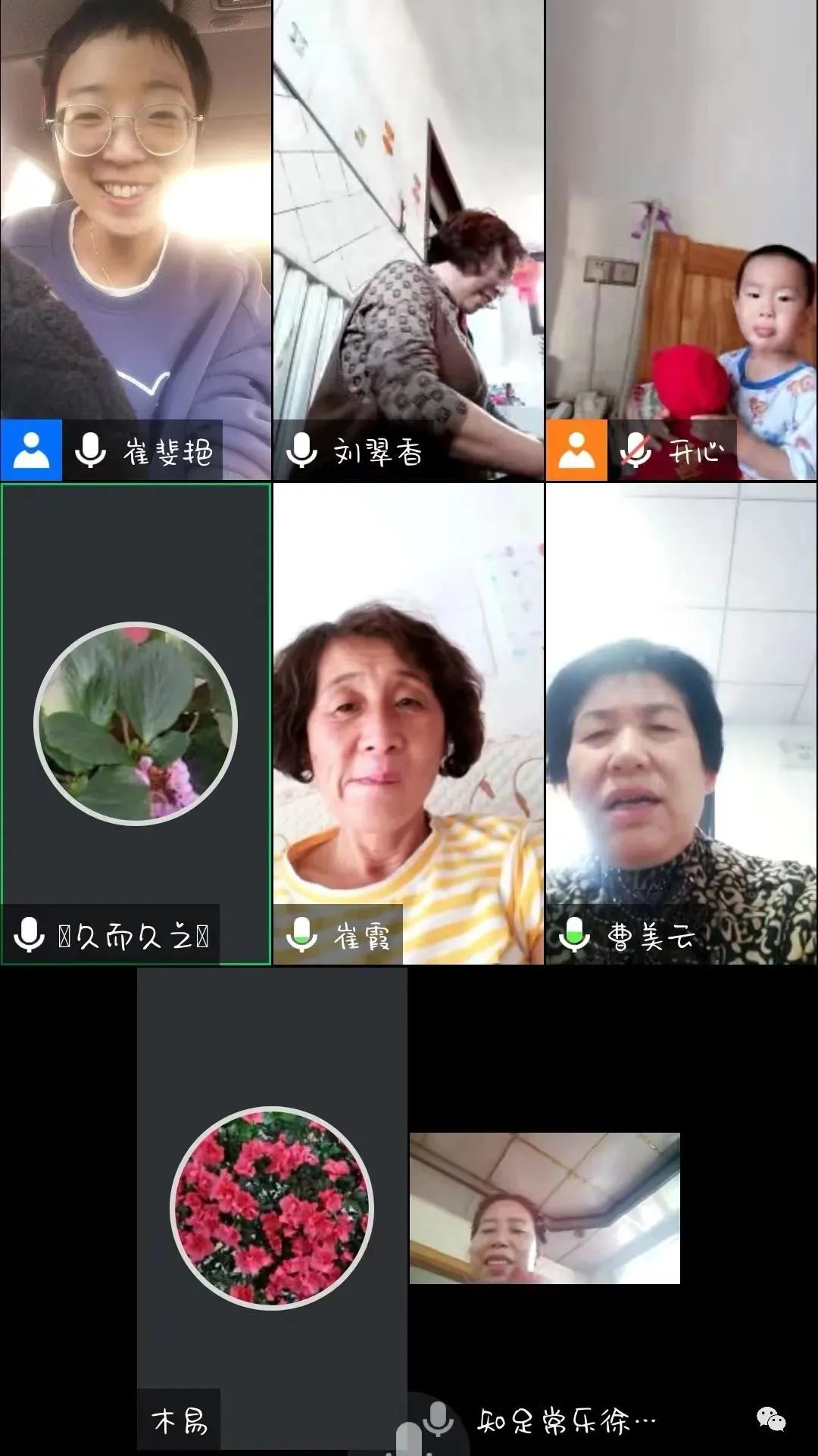Select 曹美云's video tile

(x=681, y=723)
